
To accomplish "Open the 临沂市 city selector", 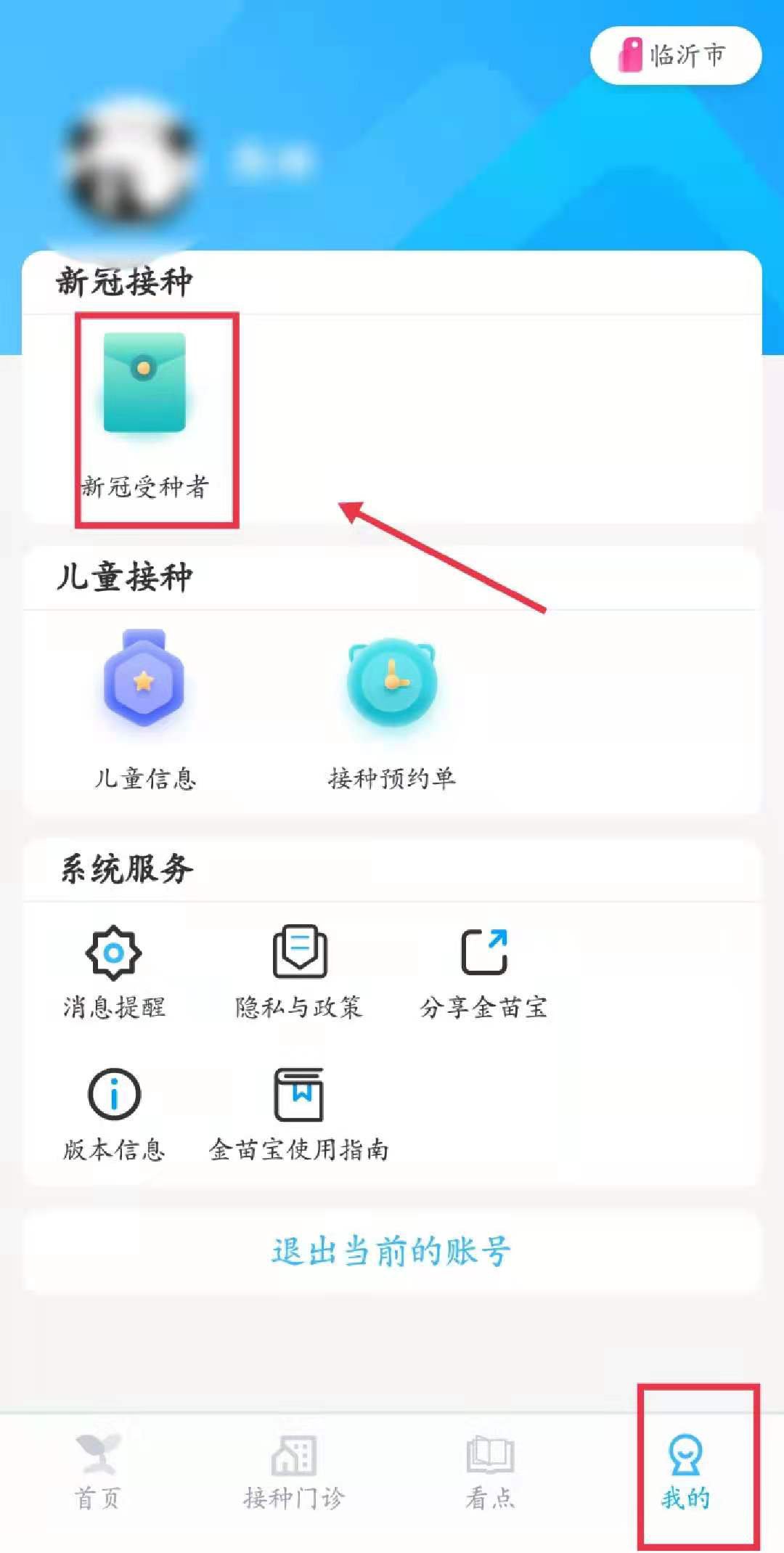I will [x=675, y=56].
